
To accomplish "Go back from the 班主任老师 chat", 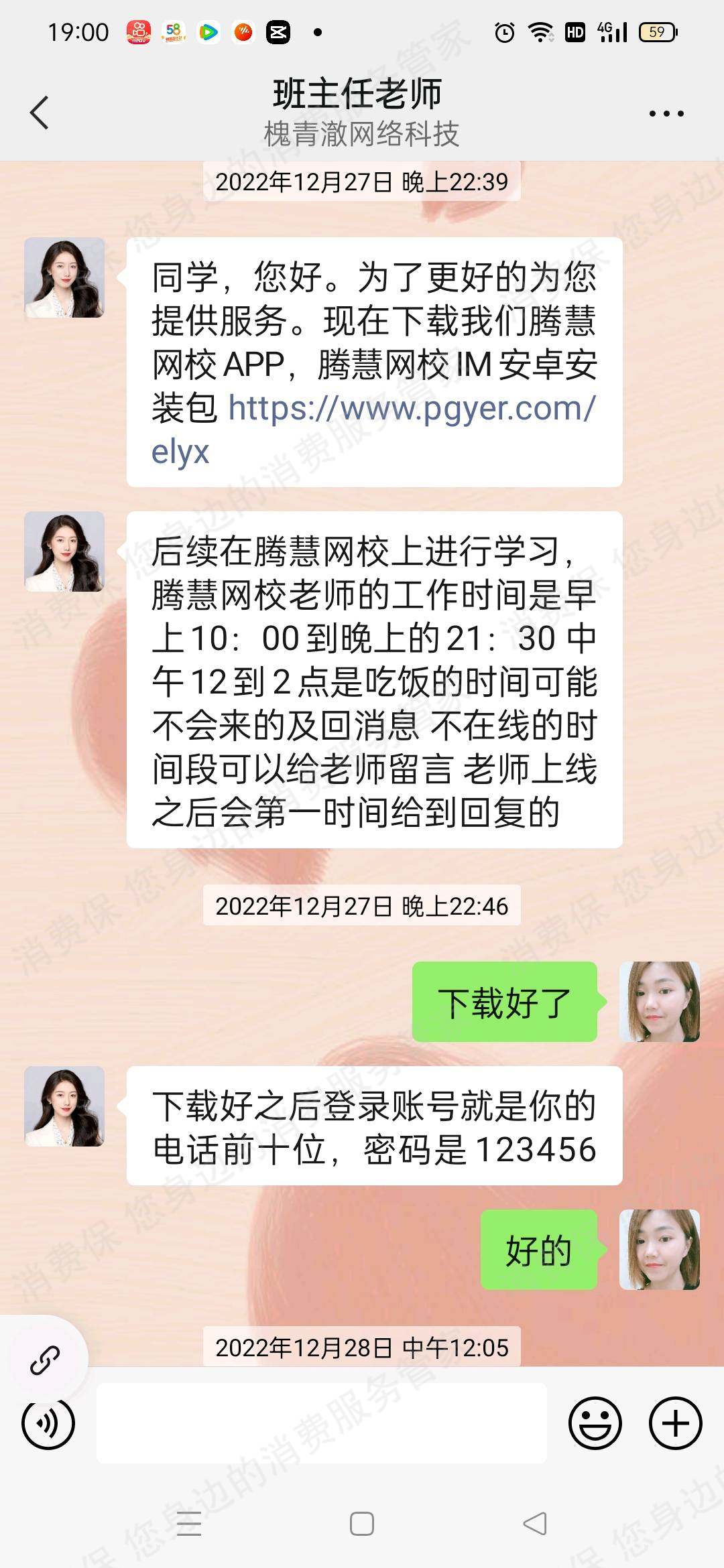I will tap(40, 113).
